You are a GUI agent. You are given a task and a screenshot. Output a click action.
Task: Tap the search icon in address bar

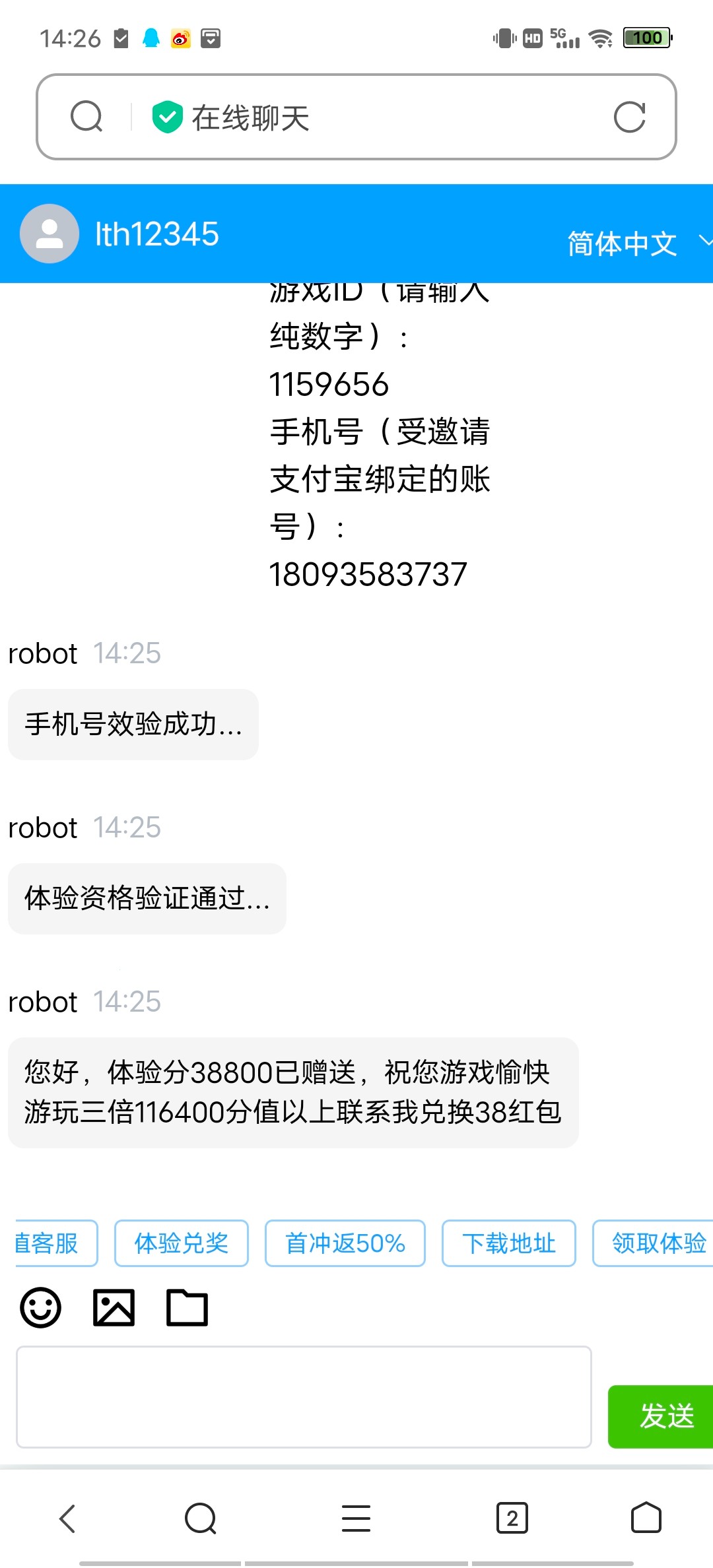(x=86, y=117)
